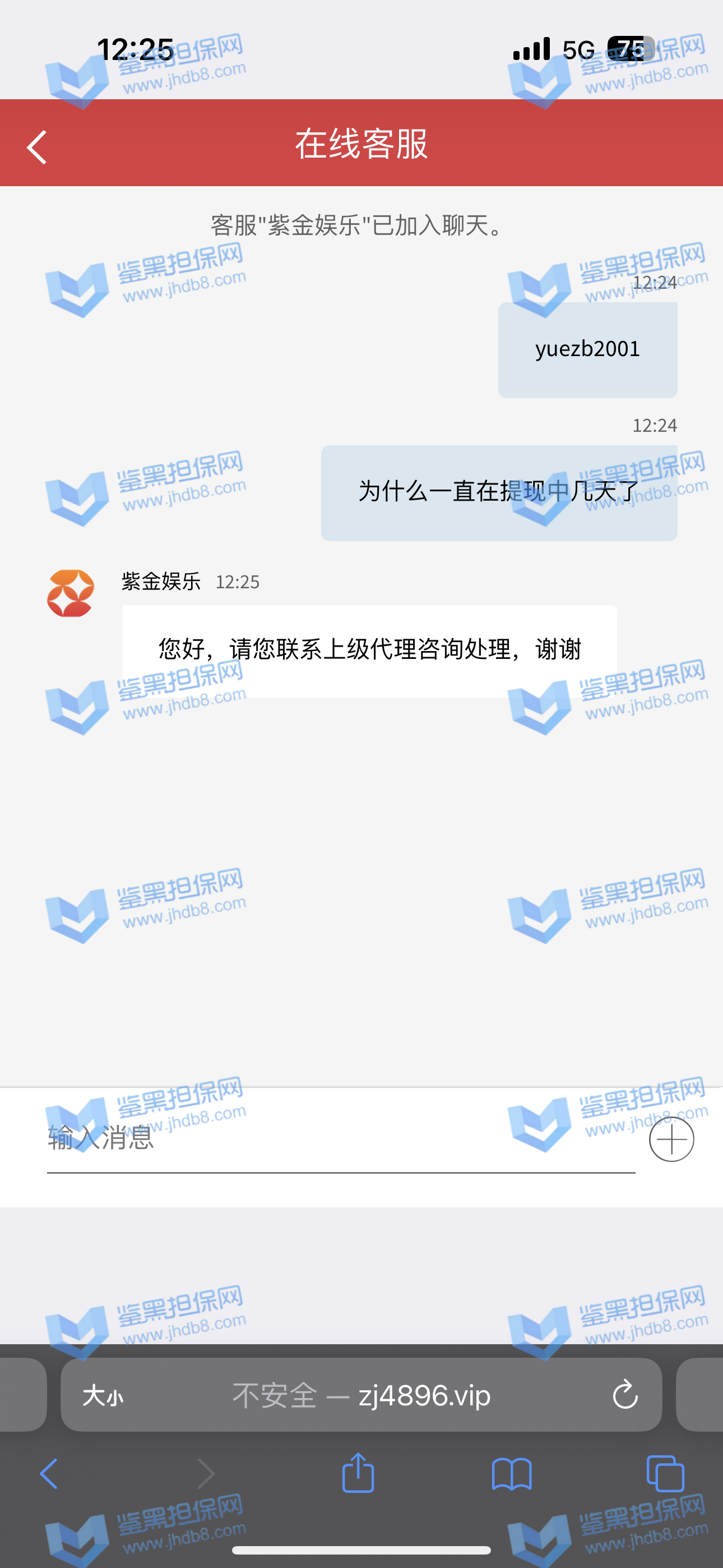Open the plus attachment button

tap(671, 1139)
